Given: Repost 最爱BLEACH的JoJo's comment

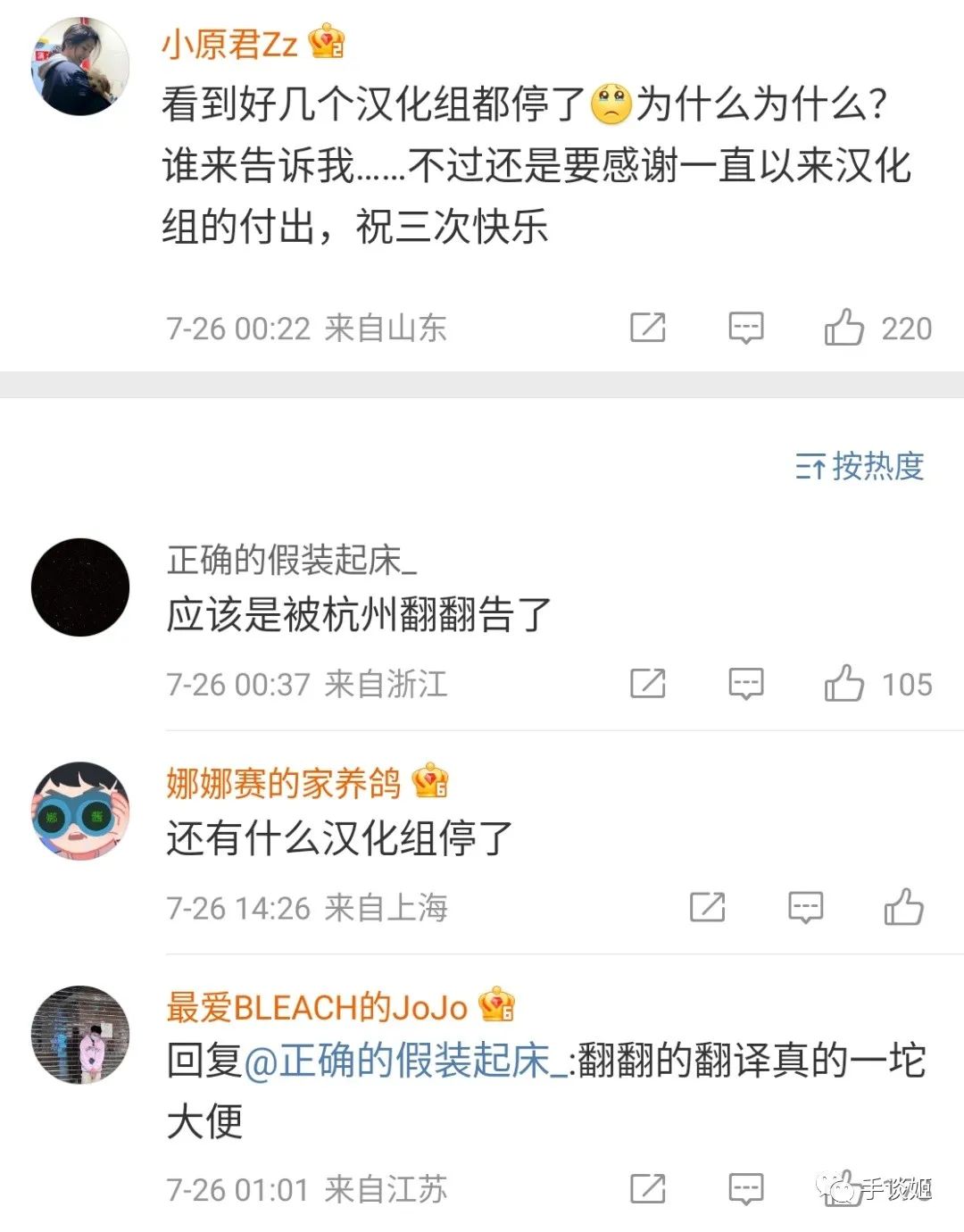Looking at the screenshot, I should tap(648, 1189).
